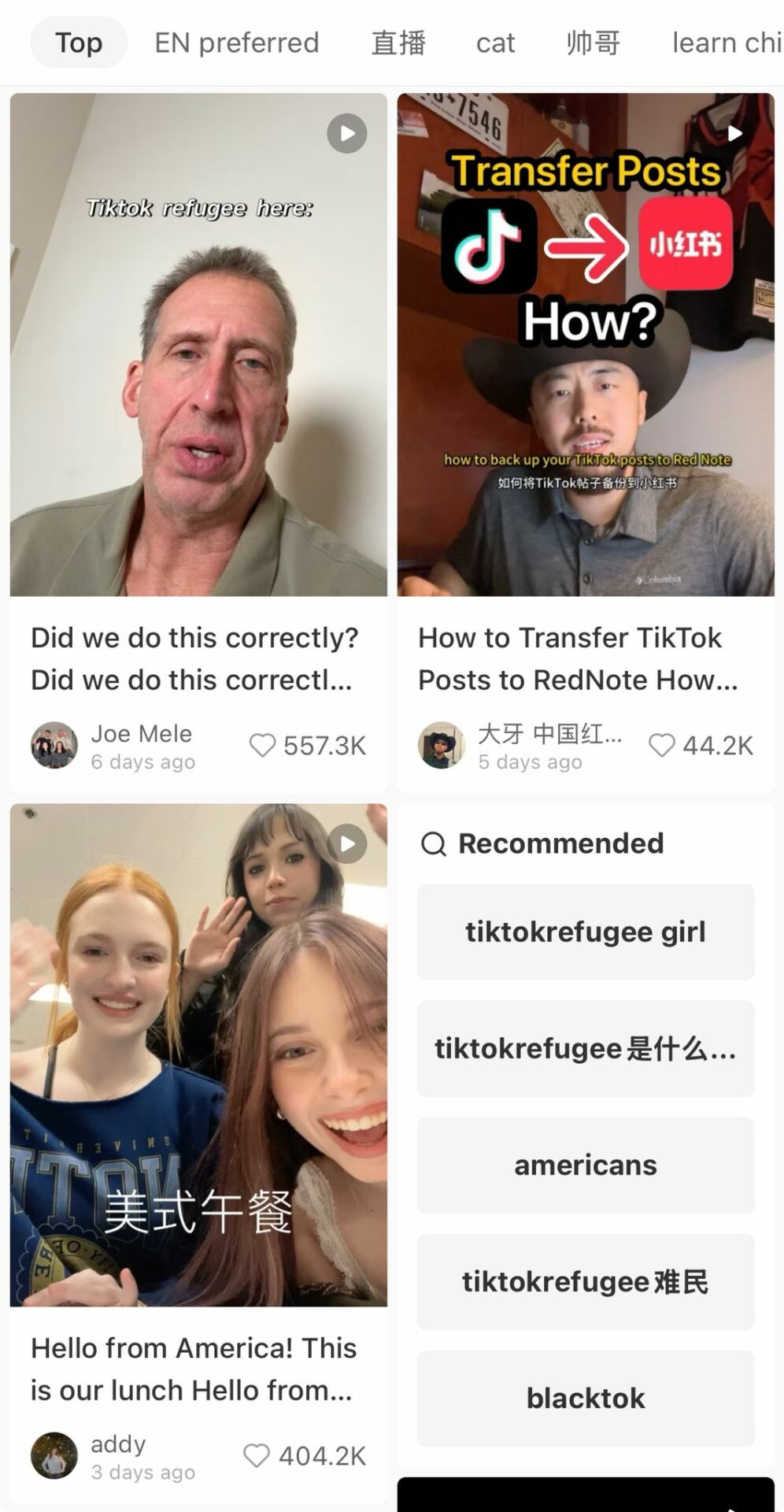Open the cat tab
The height and width of the screenshot is (1512, 784).
point(495,43)
